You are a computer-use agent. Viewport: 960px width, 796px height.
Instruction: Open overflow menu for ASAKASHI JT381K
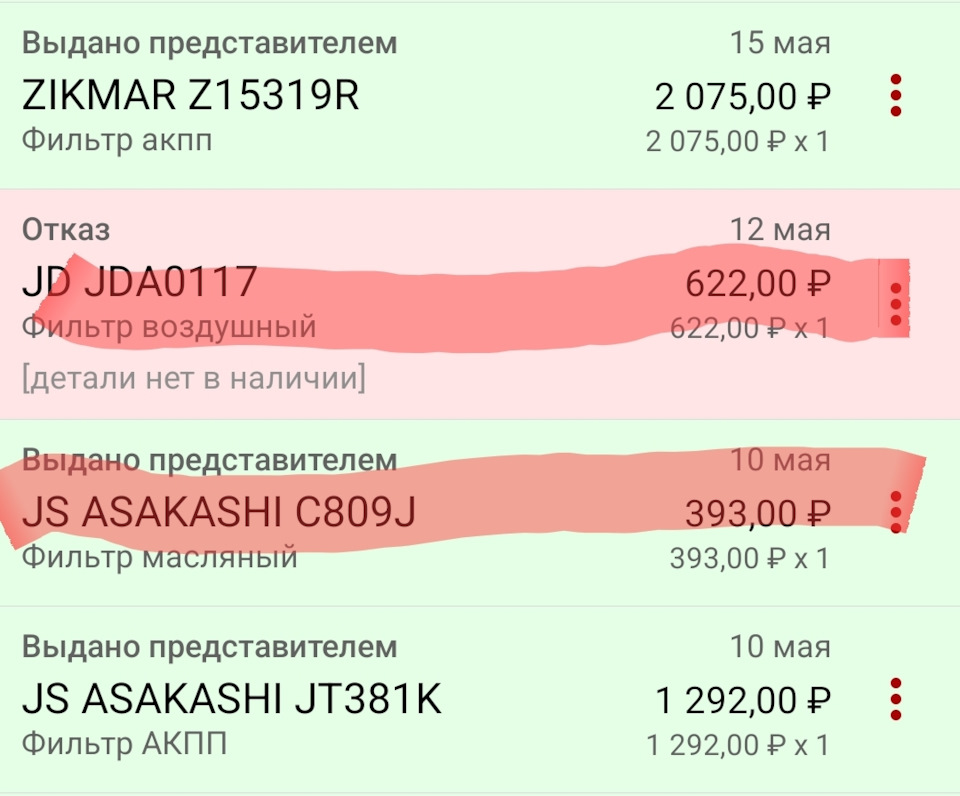point(896,699)
